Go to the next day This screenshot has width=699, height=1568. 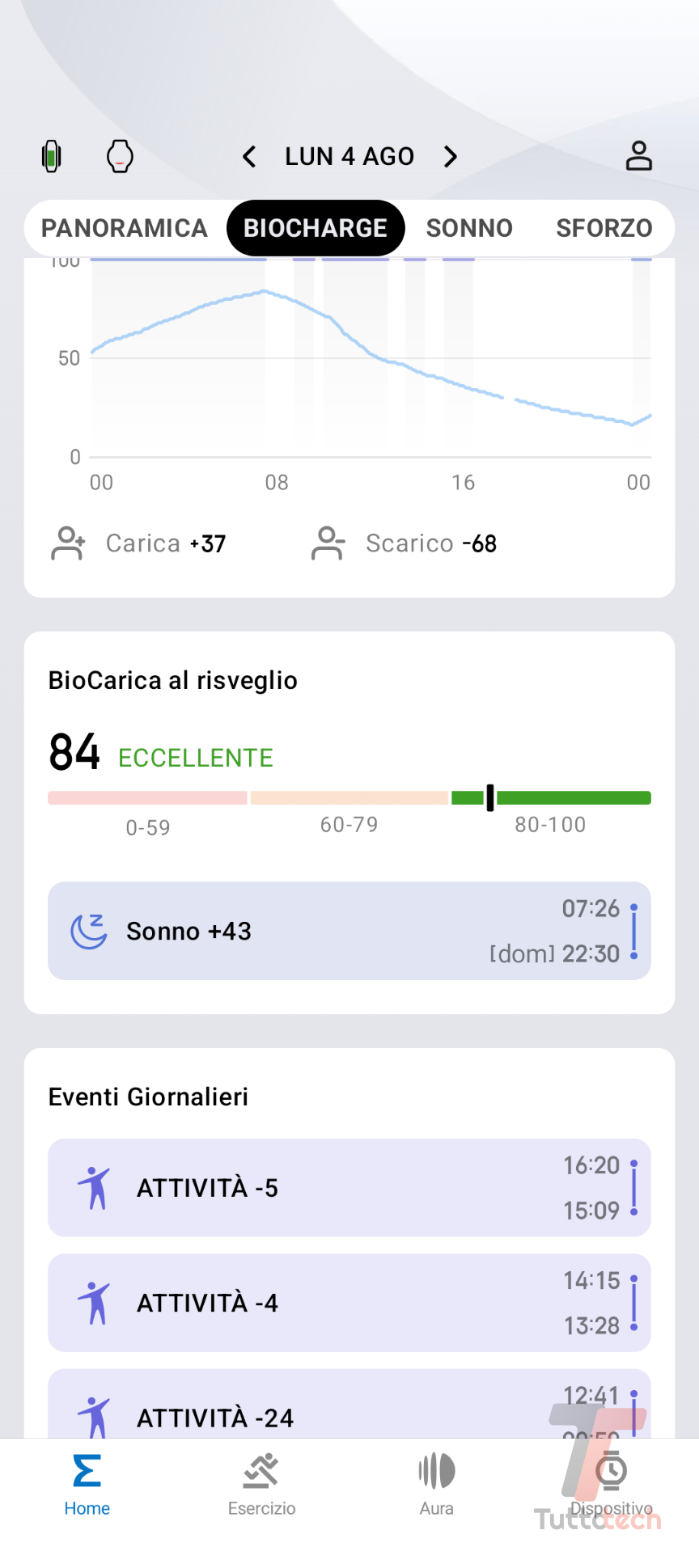click(x=451, y=156)
